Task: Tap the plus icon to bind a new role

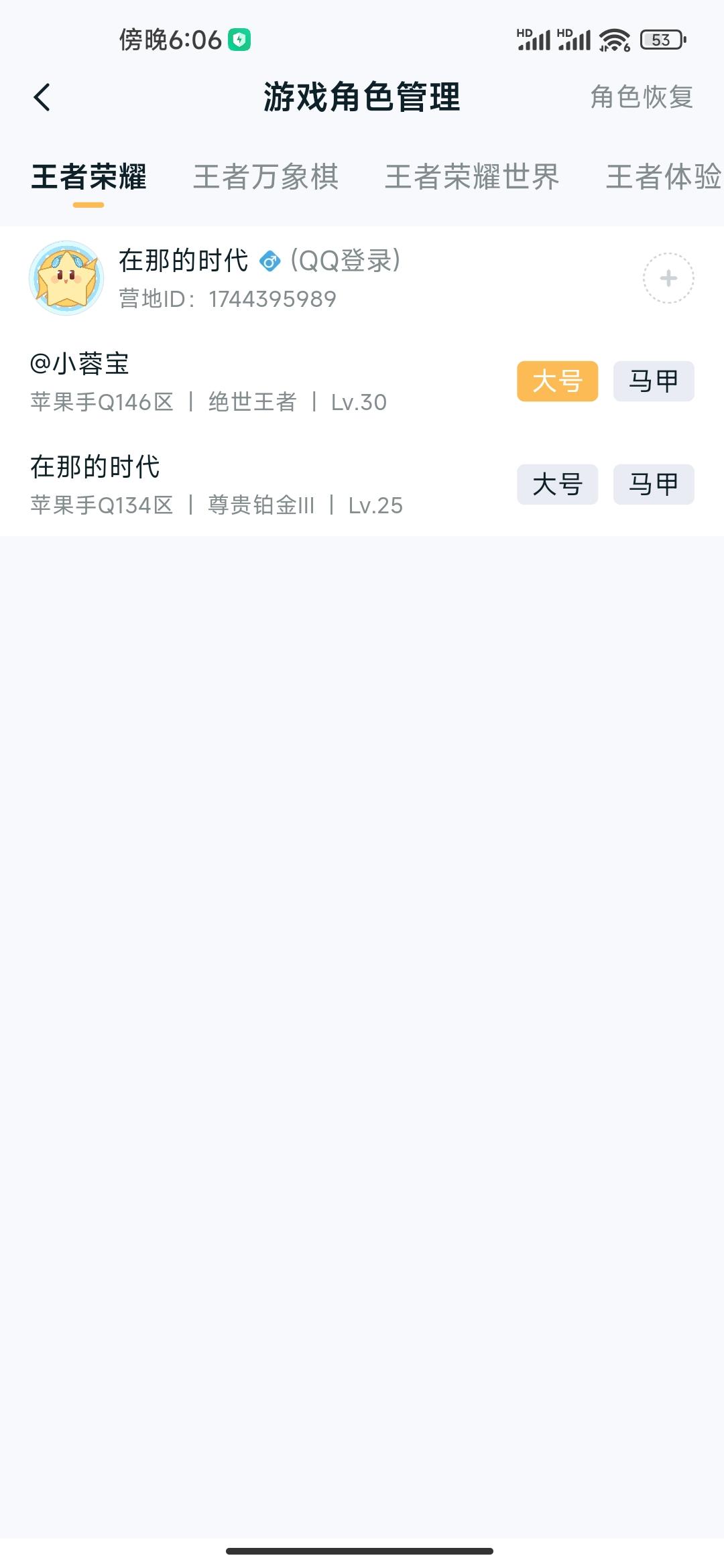Action: click(x=668, y=277)
